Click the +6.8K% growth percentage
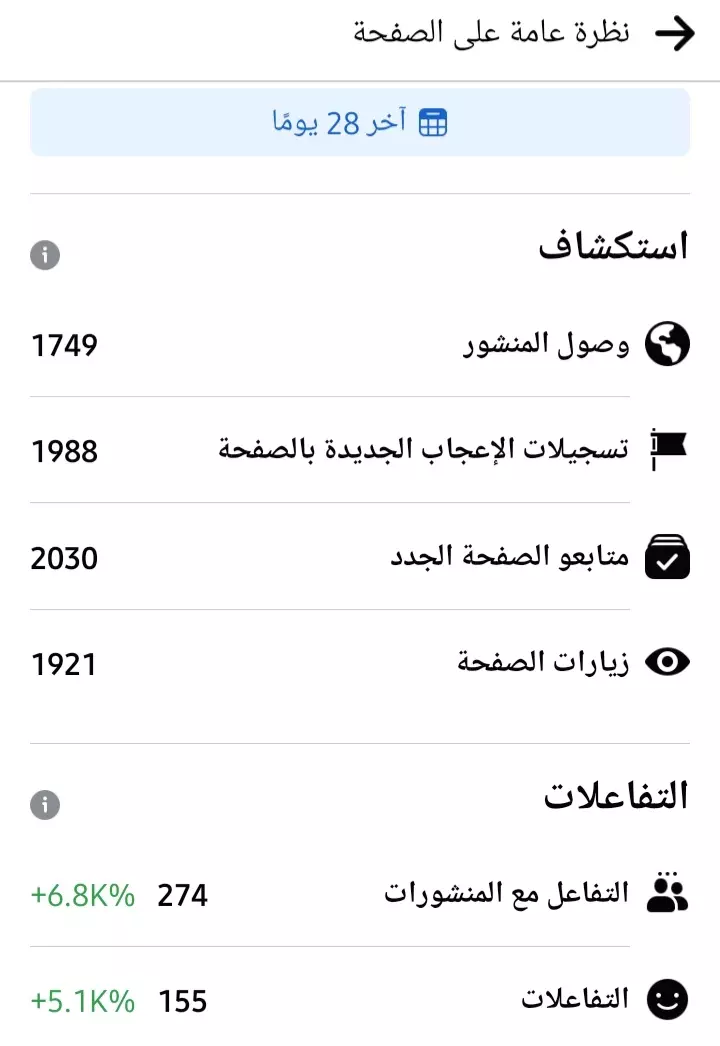Viewport: 720px width, 1046px height. click(80, 897)
